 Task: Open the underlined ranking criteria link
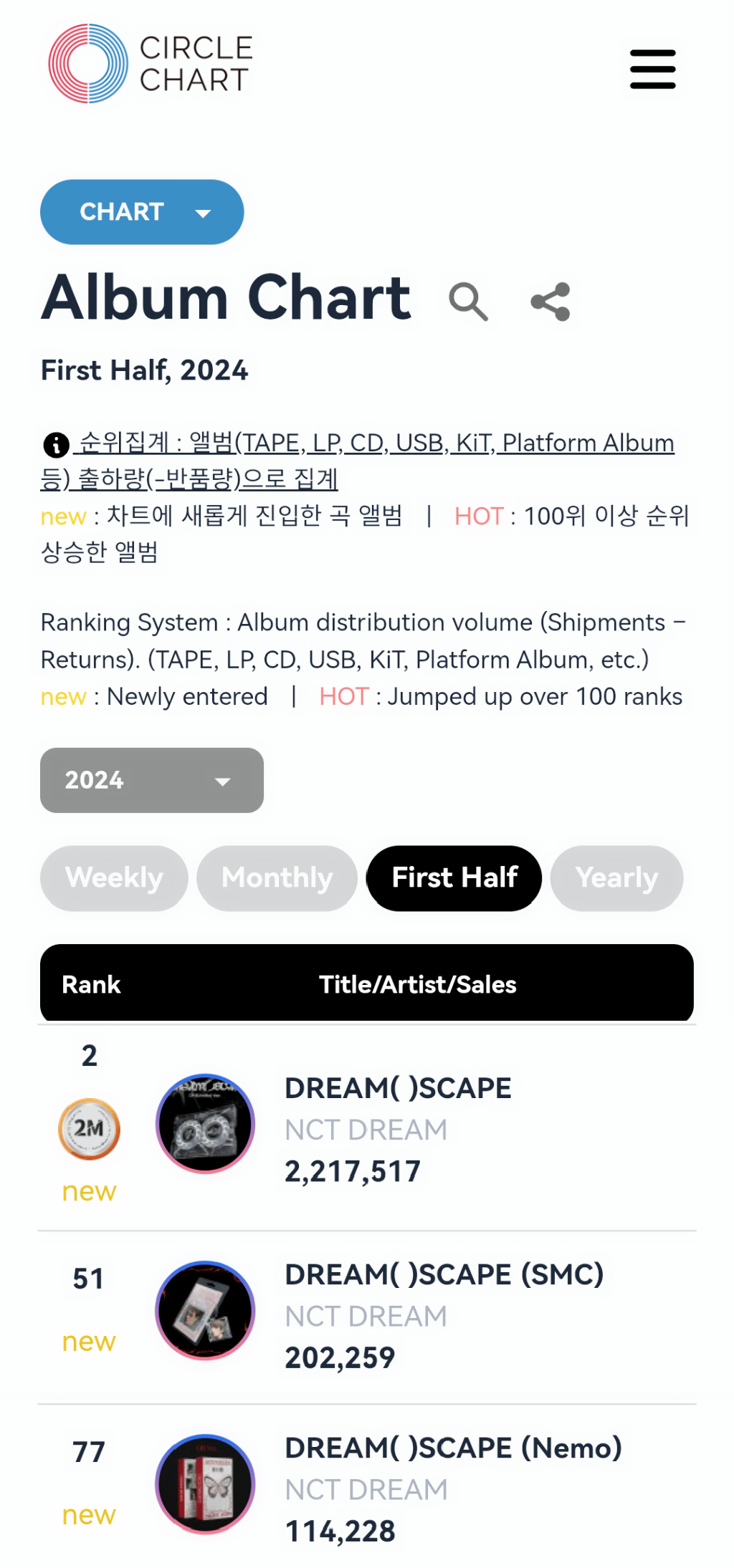358,461
